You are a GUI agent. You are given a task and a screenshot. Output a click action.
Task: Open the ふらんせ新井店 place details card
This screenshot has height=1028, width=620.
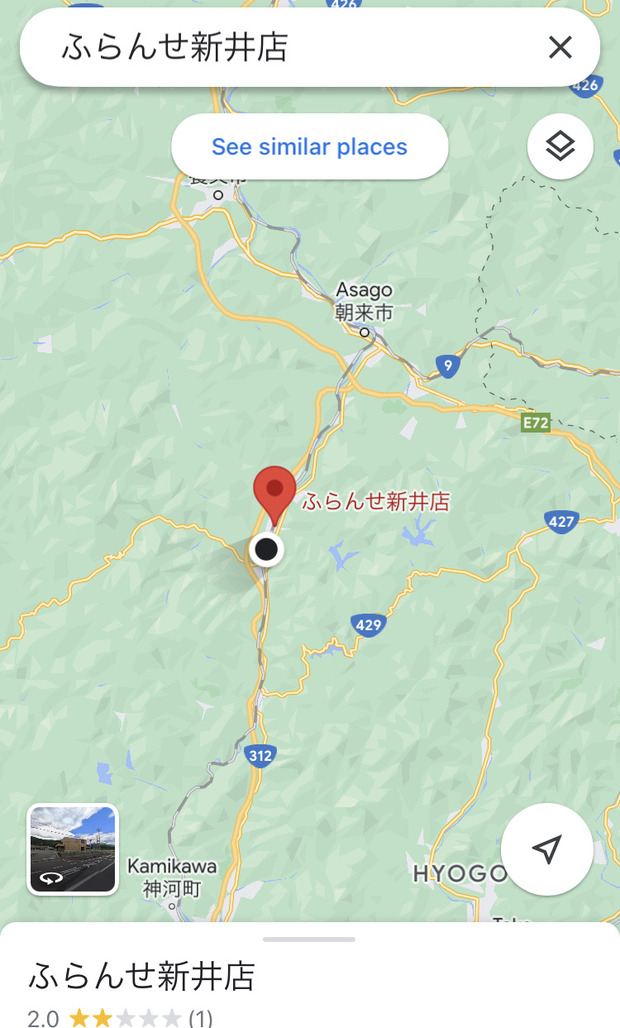pyautogui.click(x=141, y=975)
